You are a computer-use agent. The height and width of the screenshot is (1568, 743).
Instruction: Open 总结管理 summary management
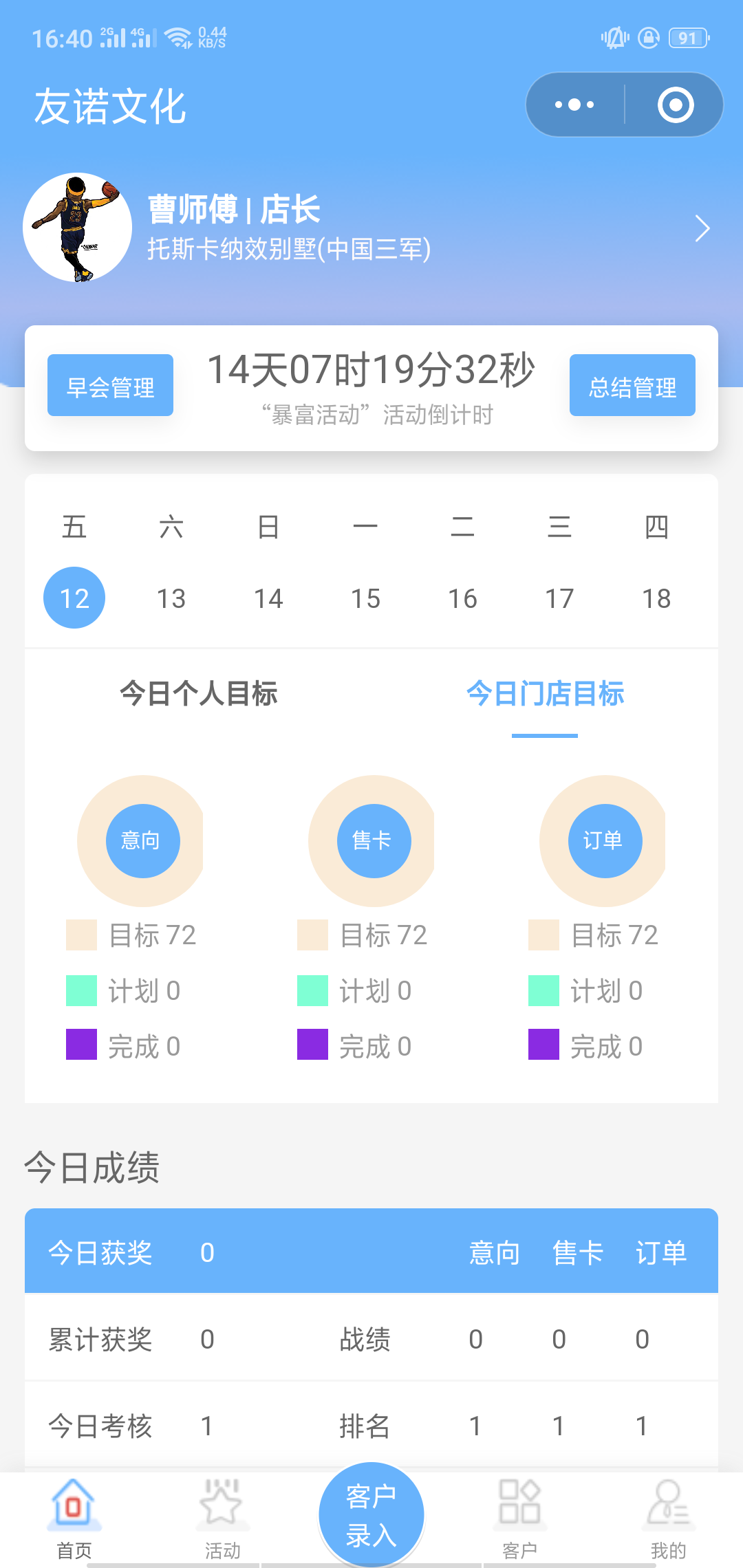coord(632,385)
